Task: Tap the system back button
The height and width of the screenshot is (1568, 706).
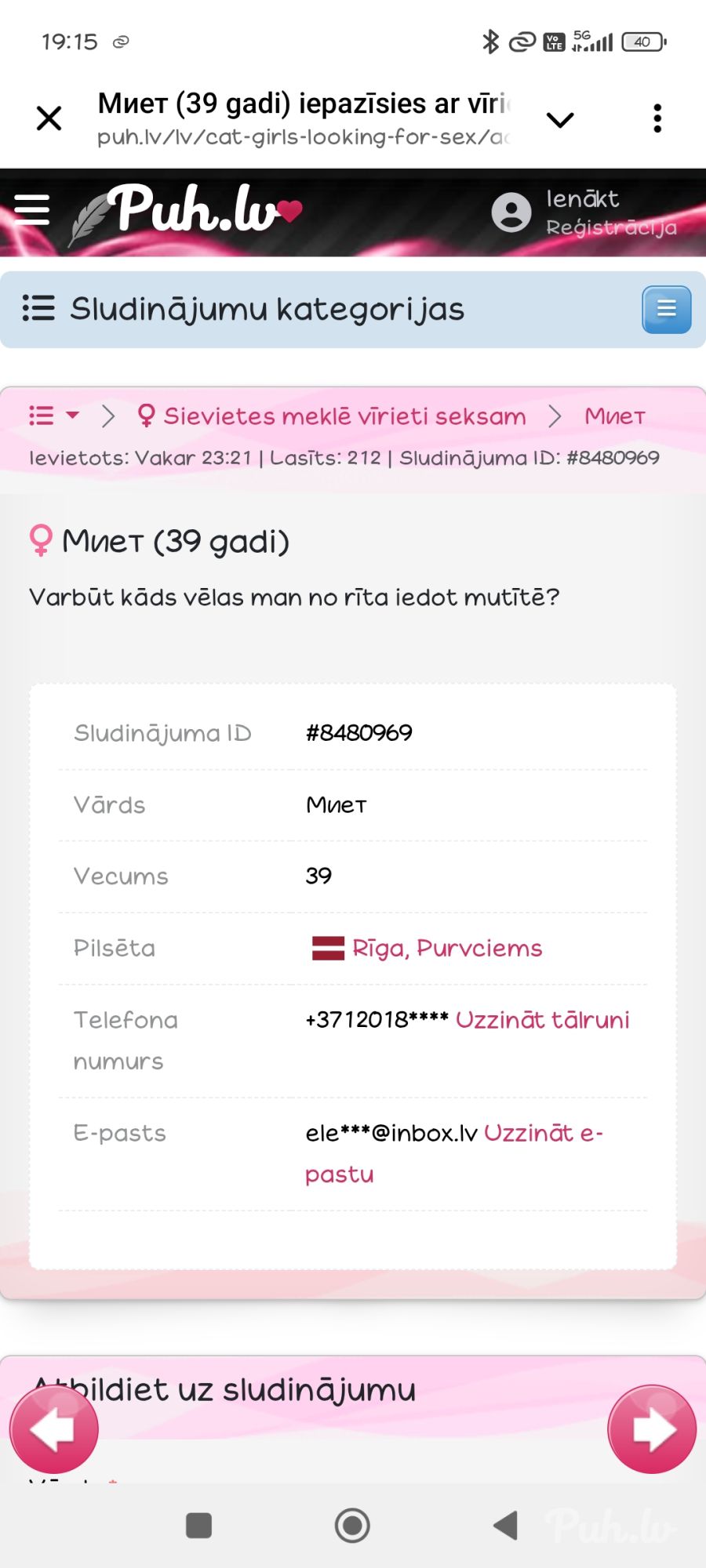Action: 506,1526
